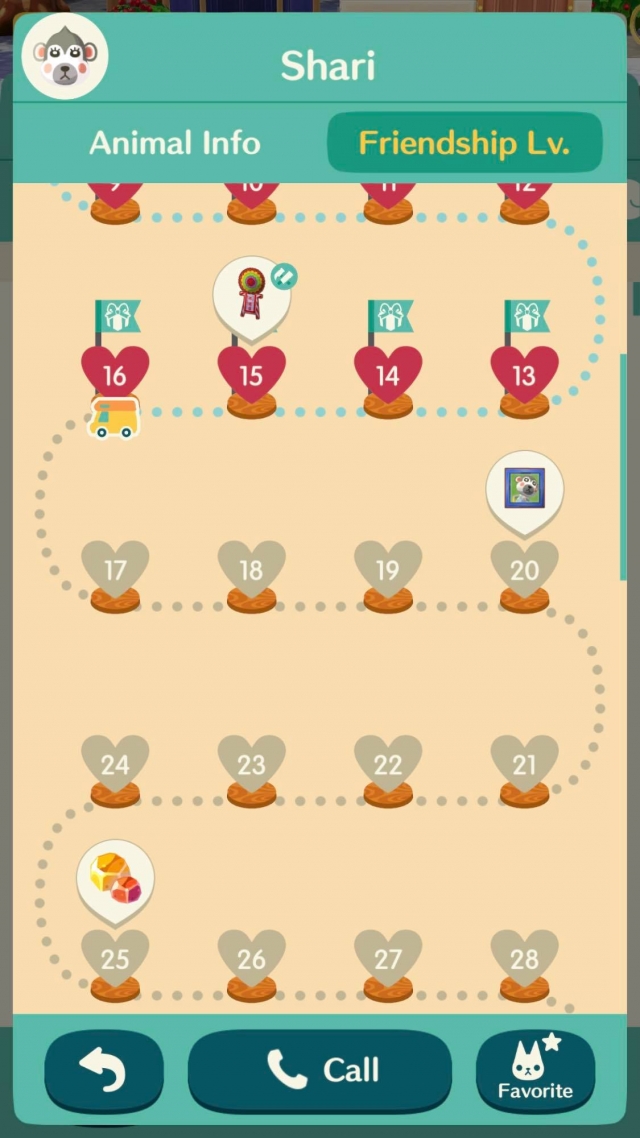View the framed photo reward at level 20
Image resolution: width=640 pixels, height=1138 pixels.
[524, 488]
